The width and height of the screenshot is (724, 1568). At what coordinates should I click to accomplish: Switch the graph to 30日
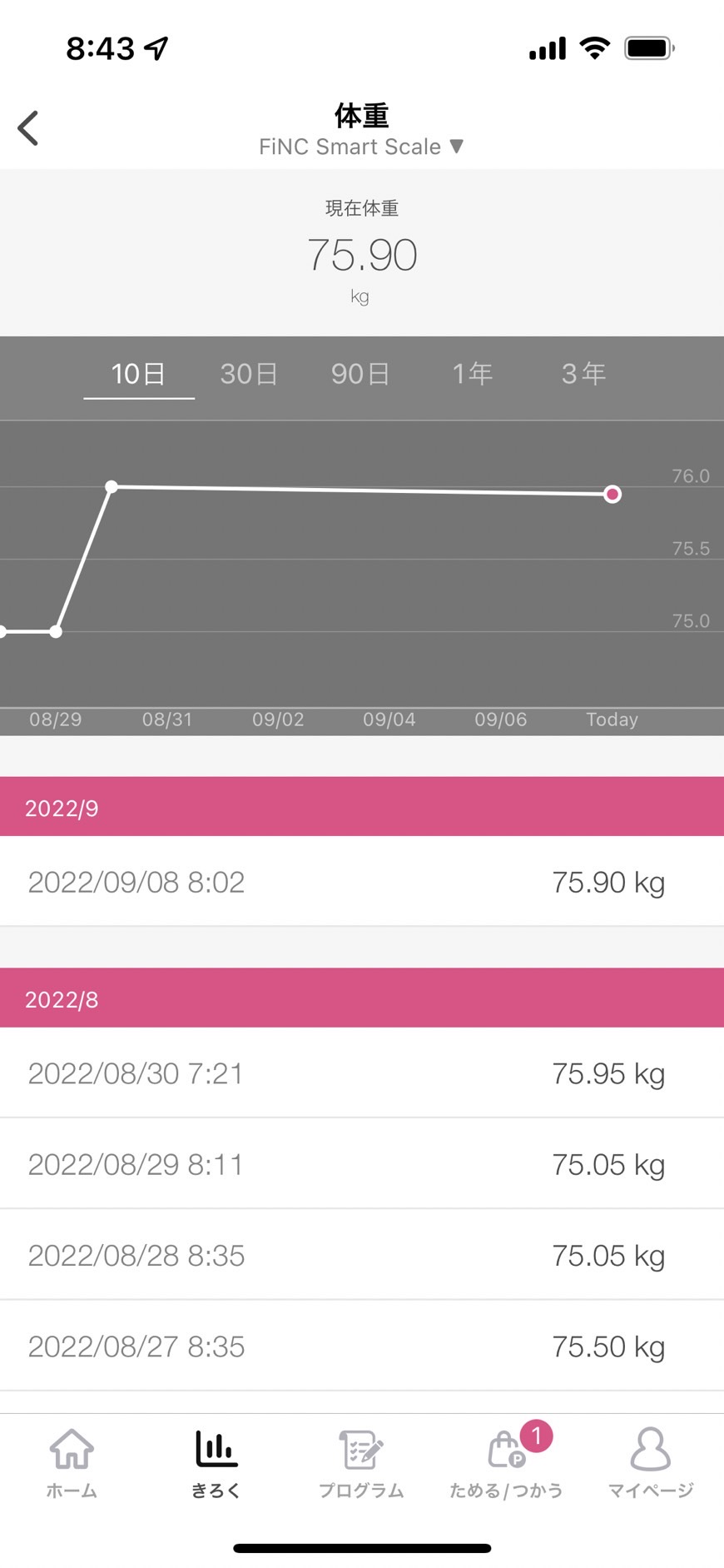pyautogui.click(x=249, y=374)
